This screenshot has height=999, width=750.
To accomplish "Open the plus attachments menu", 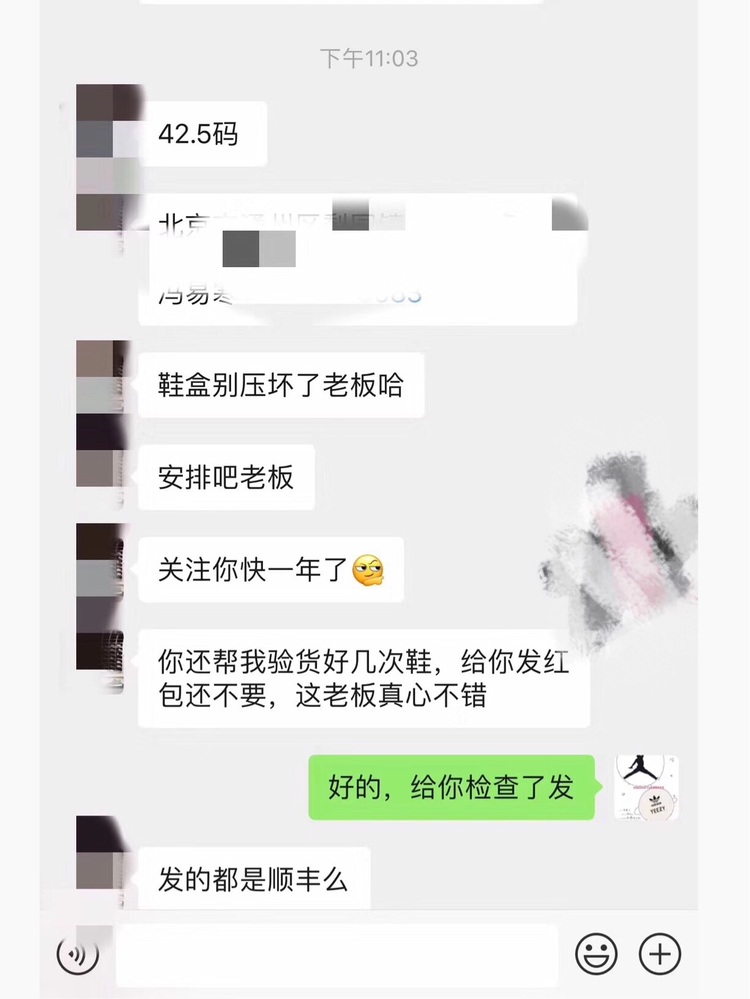I will pyautogui.click(x=660, y=954).
